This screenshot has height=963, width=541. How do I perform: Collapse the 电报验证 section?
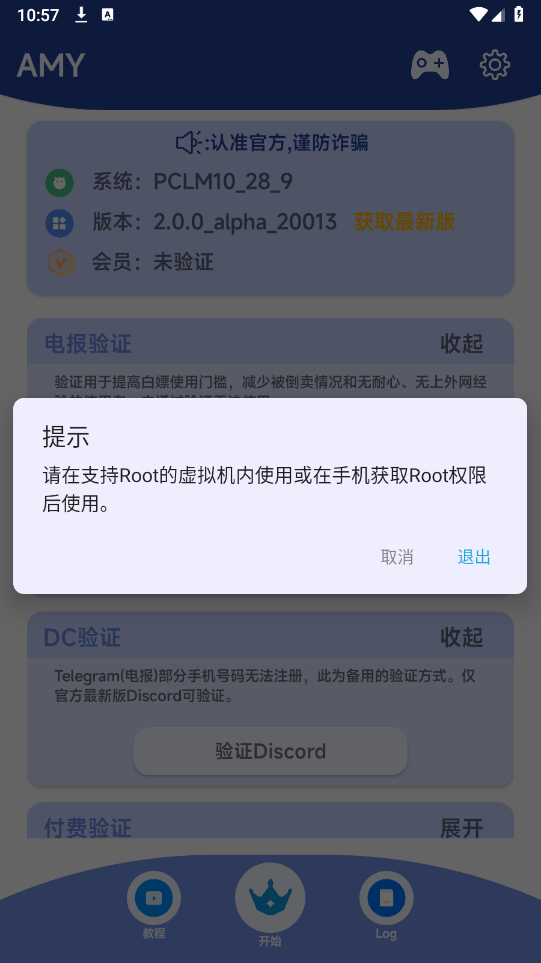point(461,344)
